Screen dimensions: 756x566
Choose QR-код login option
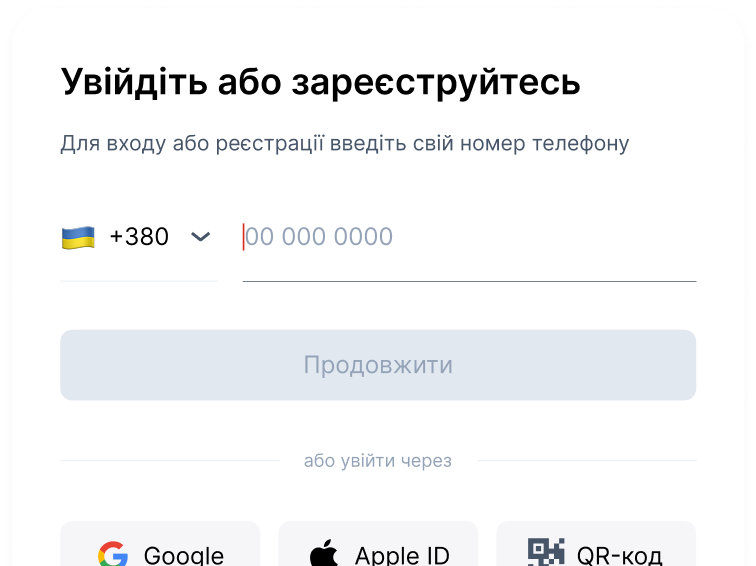point(596,547)
